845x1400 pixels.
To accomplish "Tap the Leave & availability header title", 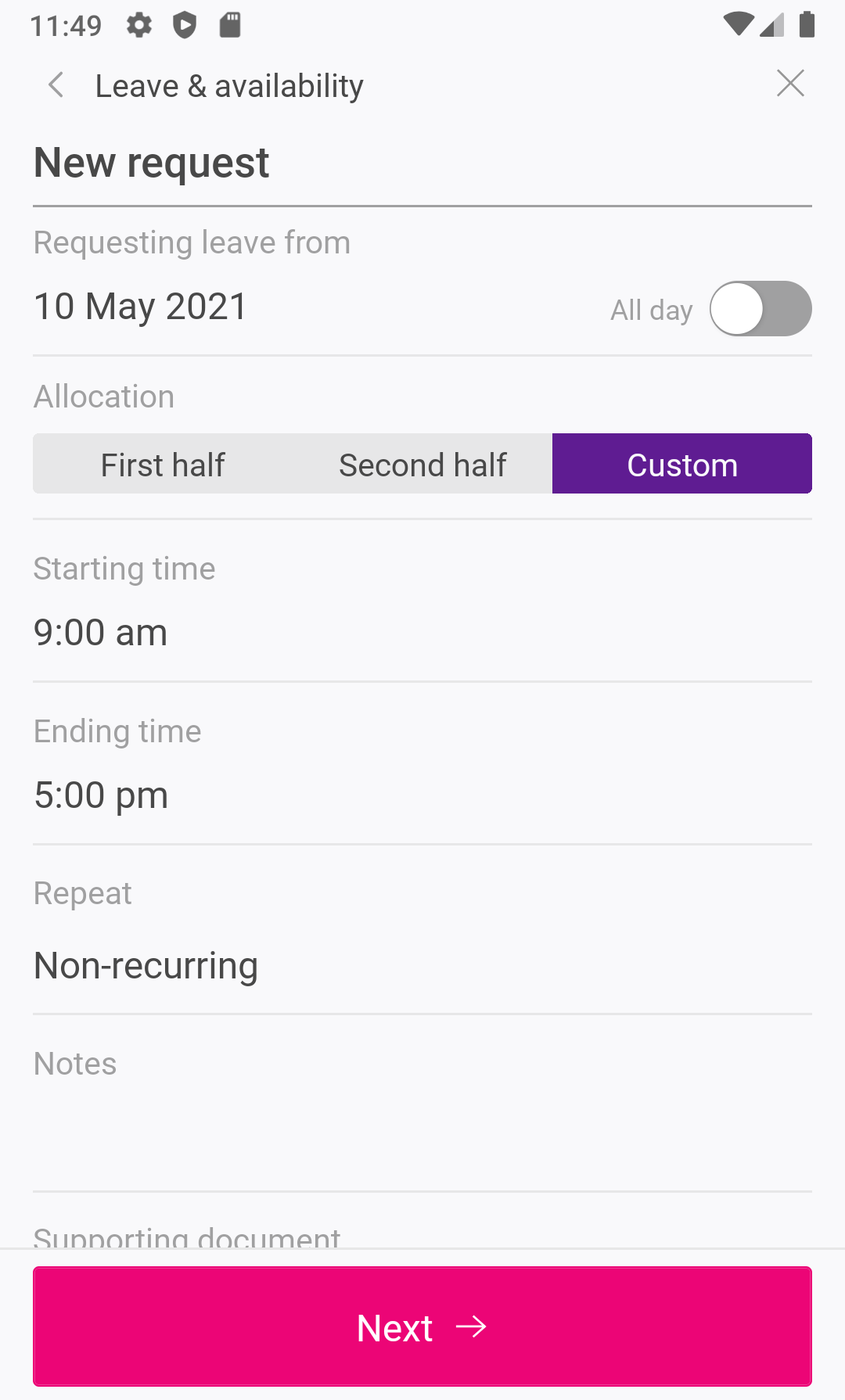I will pyautogui.click(x=229, y=84).
